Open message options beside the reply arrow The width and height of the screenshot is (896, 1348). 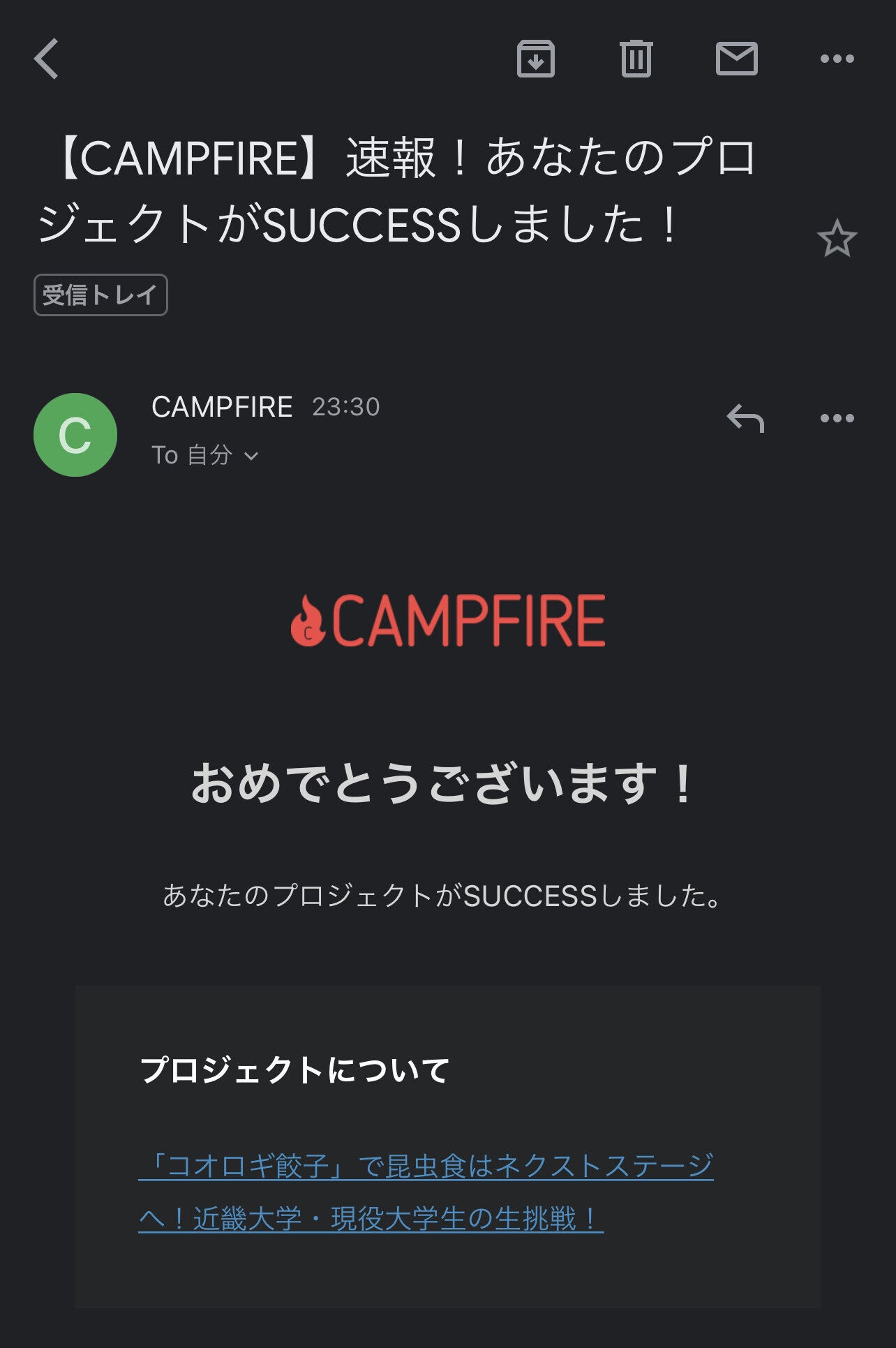tap(837, 419)
